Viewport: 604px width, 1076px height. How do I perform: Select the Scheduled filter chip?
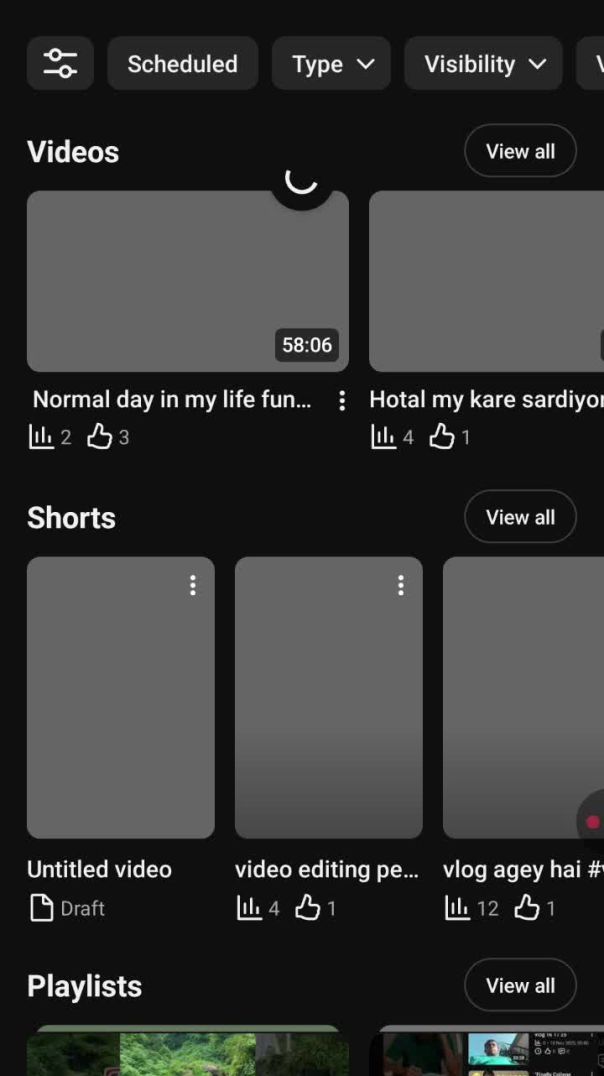[182, 64]
